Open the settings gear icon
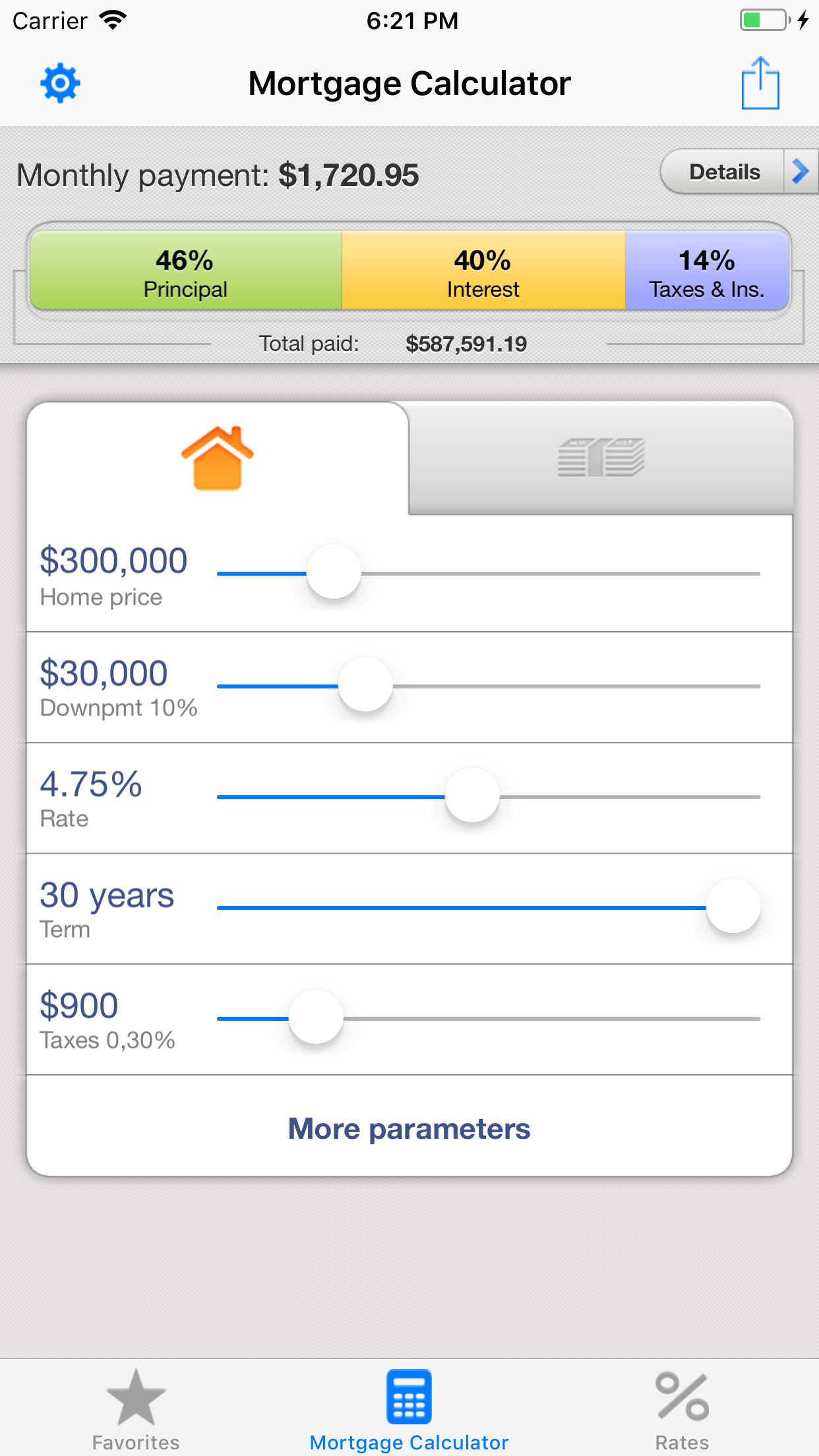 (x=60, y=83)
